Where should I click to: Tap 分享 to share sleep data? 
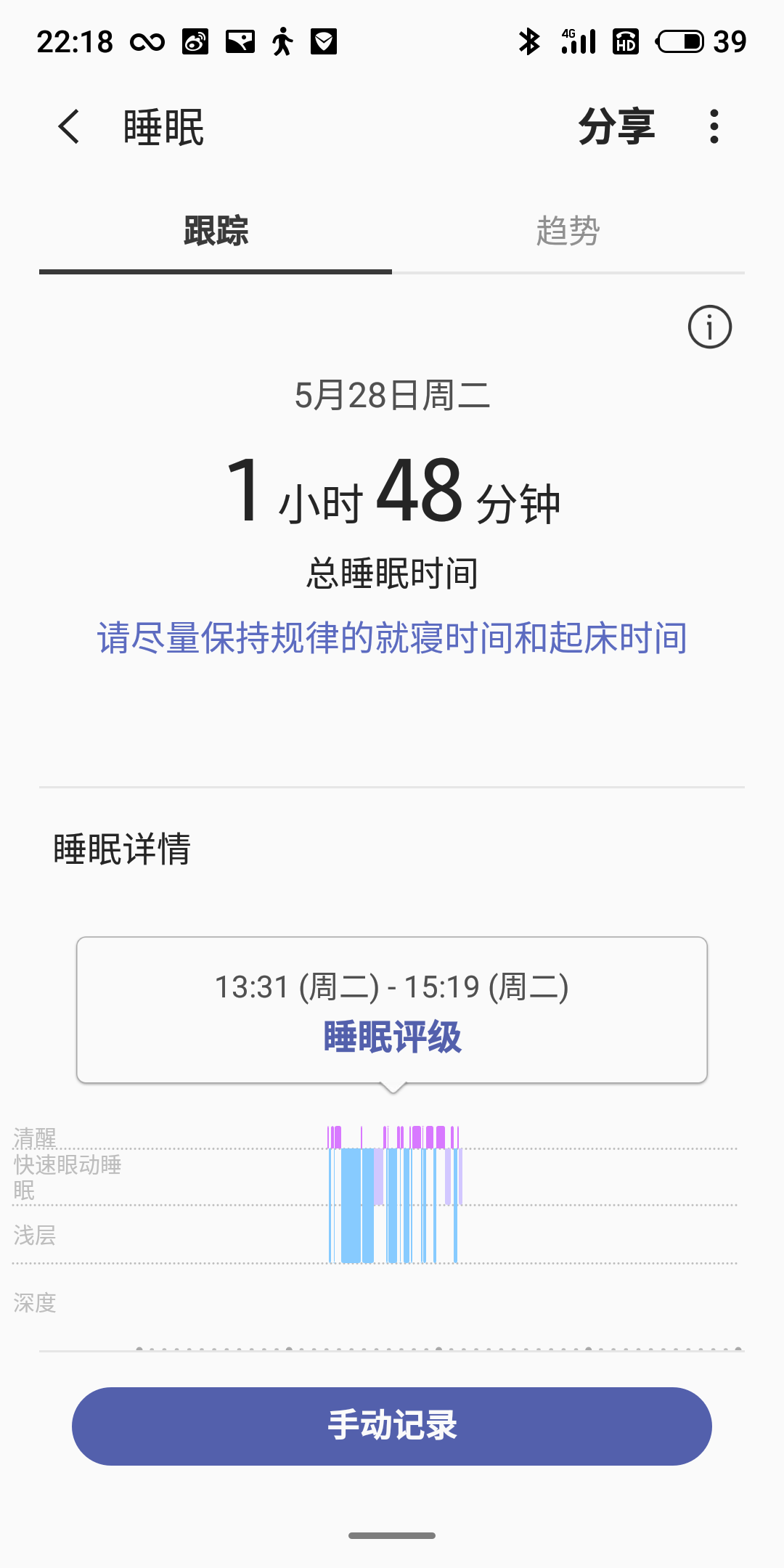pyautogui.click(x=616, y=127)
